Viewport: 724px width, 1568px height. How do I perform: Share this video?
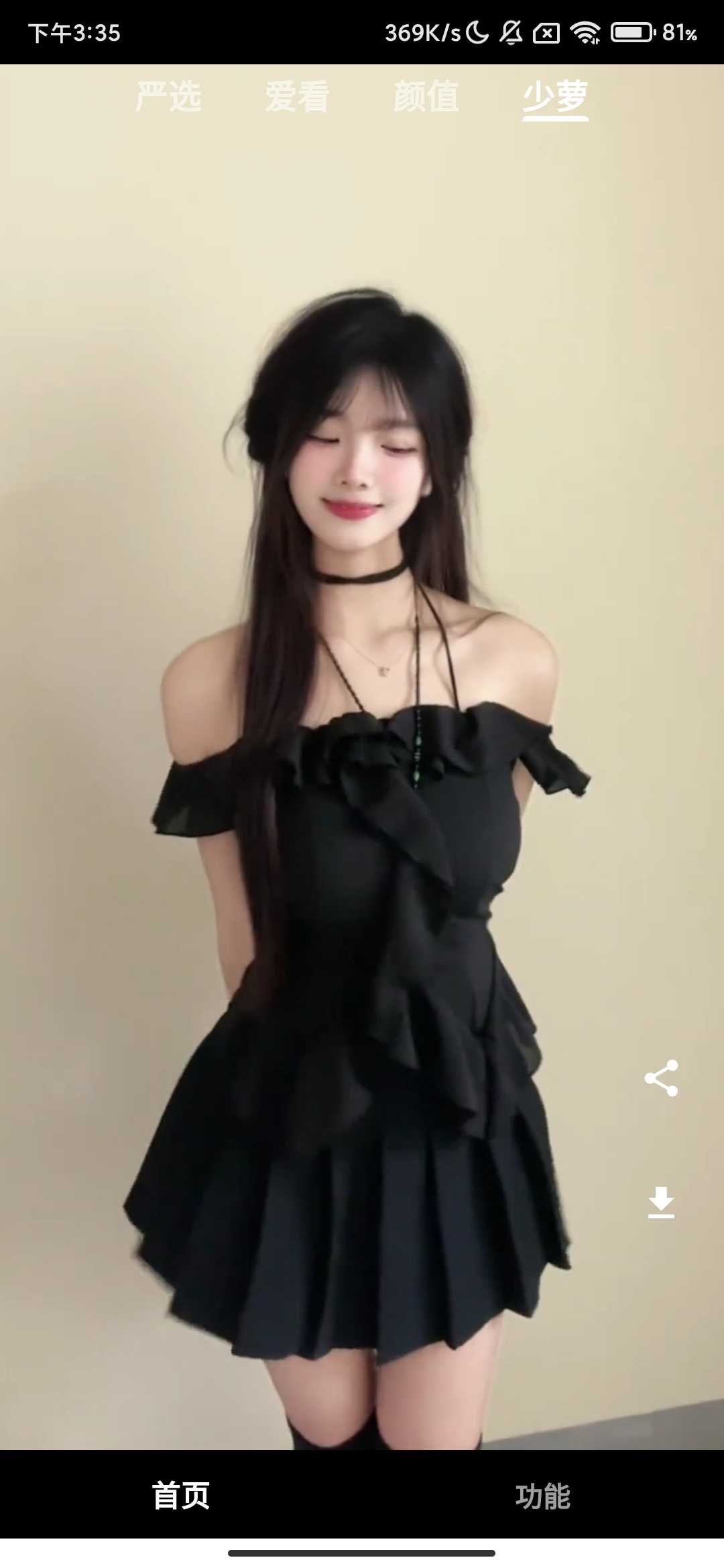pyautogui.click(x=661, y=1078)
